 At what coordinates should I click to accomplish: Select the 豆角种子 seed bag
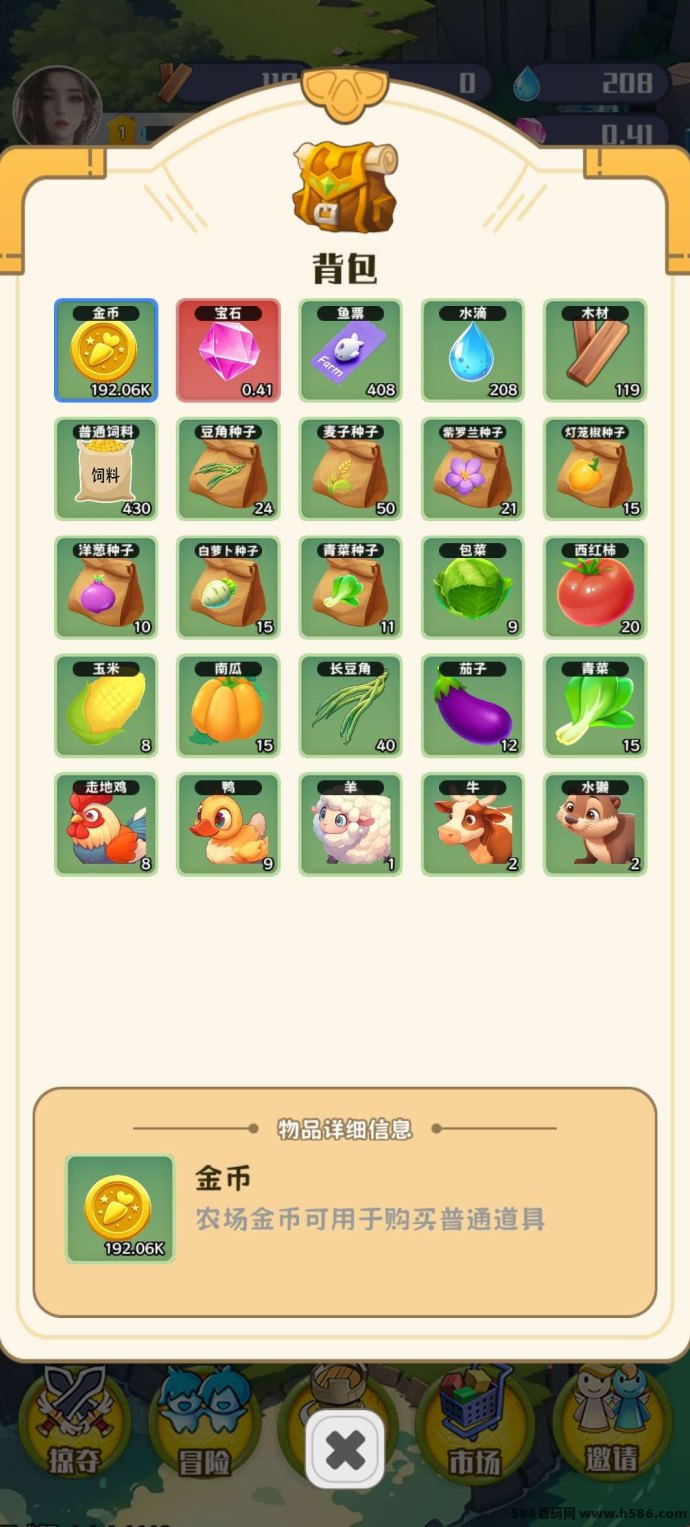click(228, 469)
